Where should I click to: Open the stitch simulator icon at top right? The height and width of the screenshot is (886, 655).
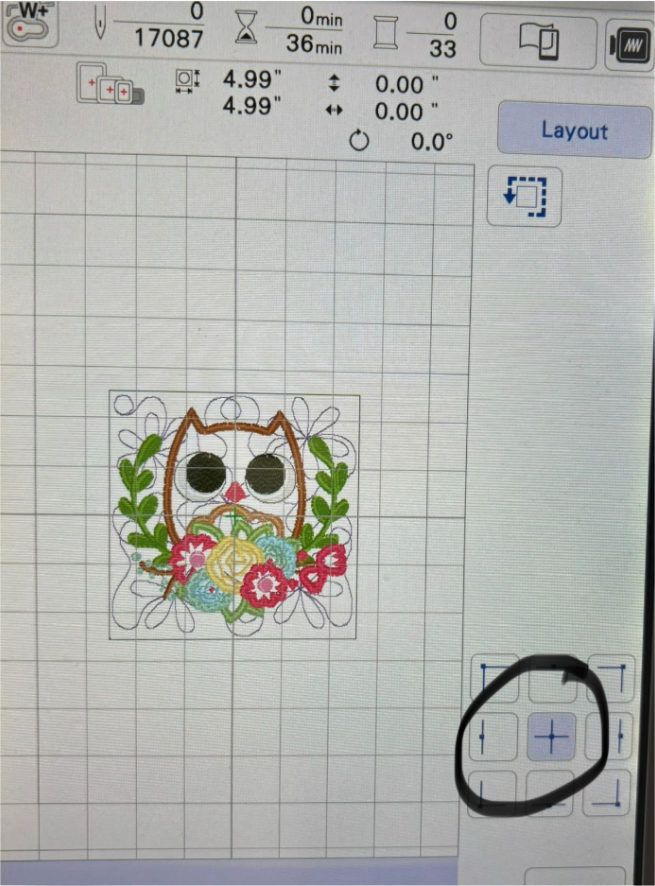(x=629, y=44)
